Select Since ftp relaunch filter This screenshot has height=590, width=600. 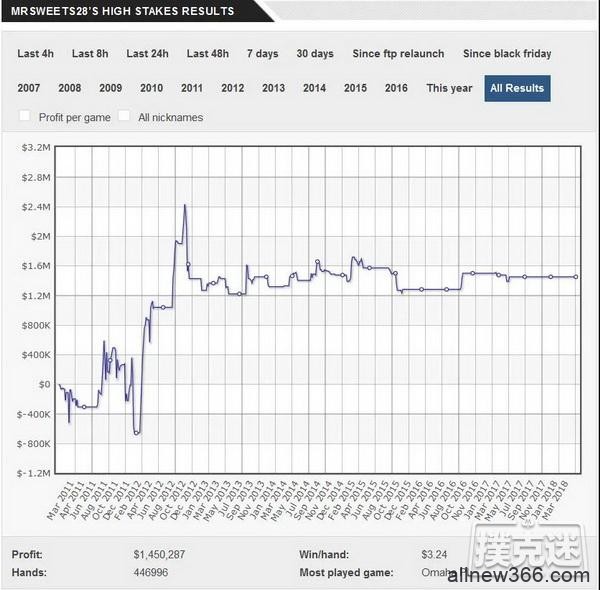tap(398, 54)
